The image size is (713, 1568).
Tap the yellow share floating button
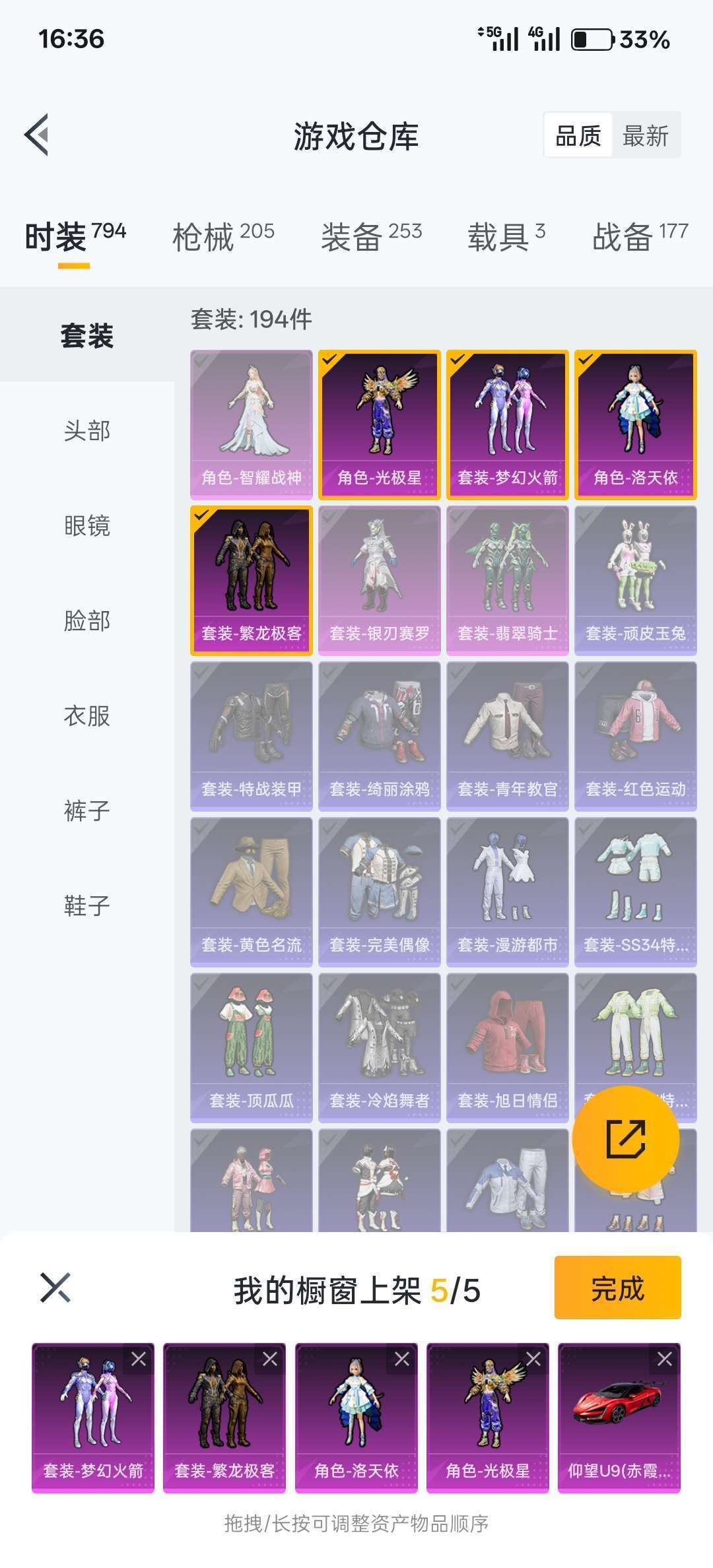pyautogui.click(x=625, y=1138)
